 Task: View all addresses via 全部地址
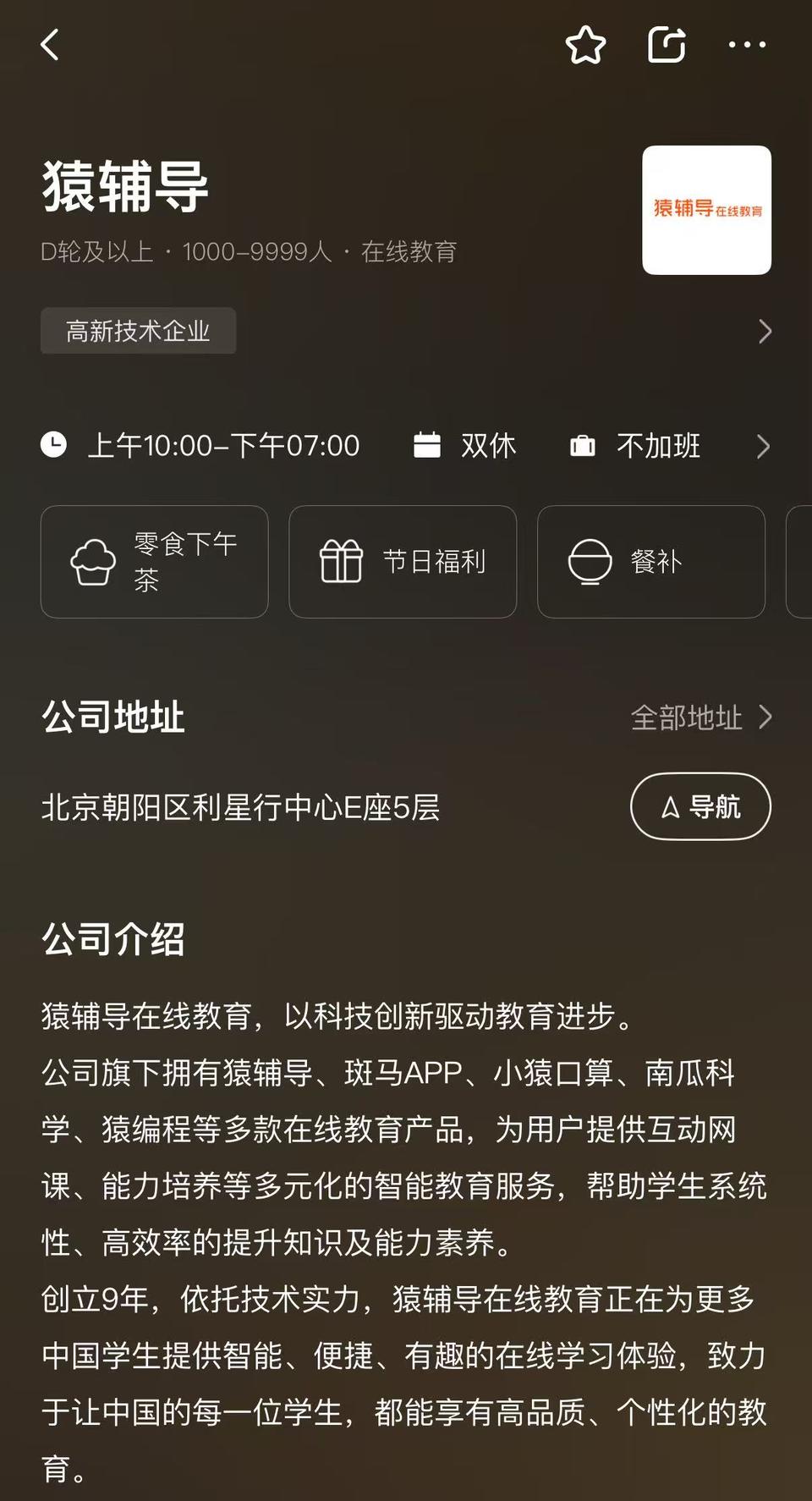700,718
